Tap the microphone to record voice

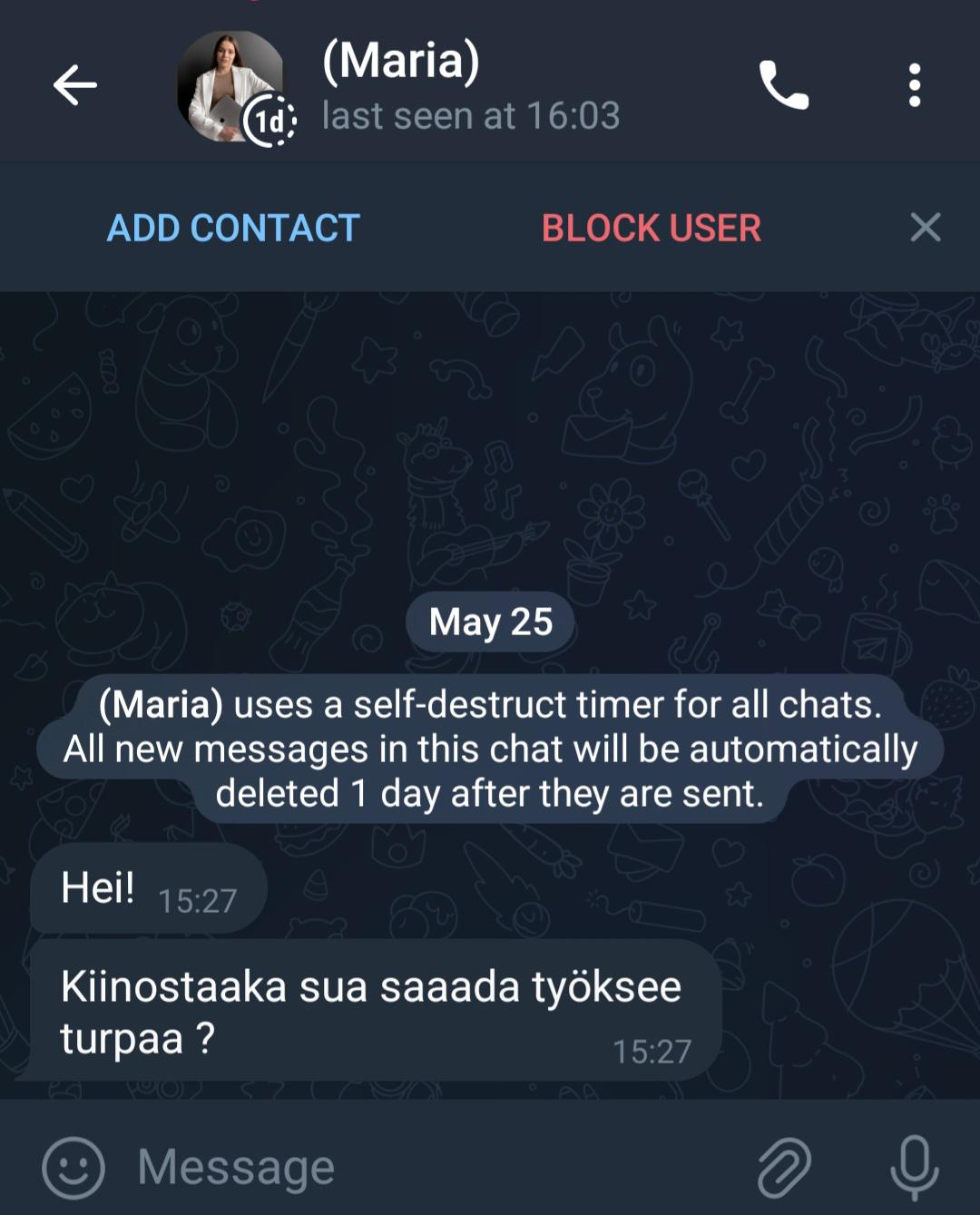914,1167
